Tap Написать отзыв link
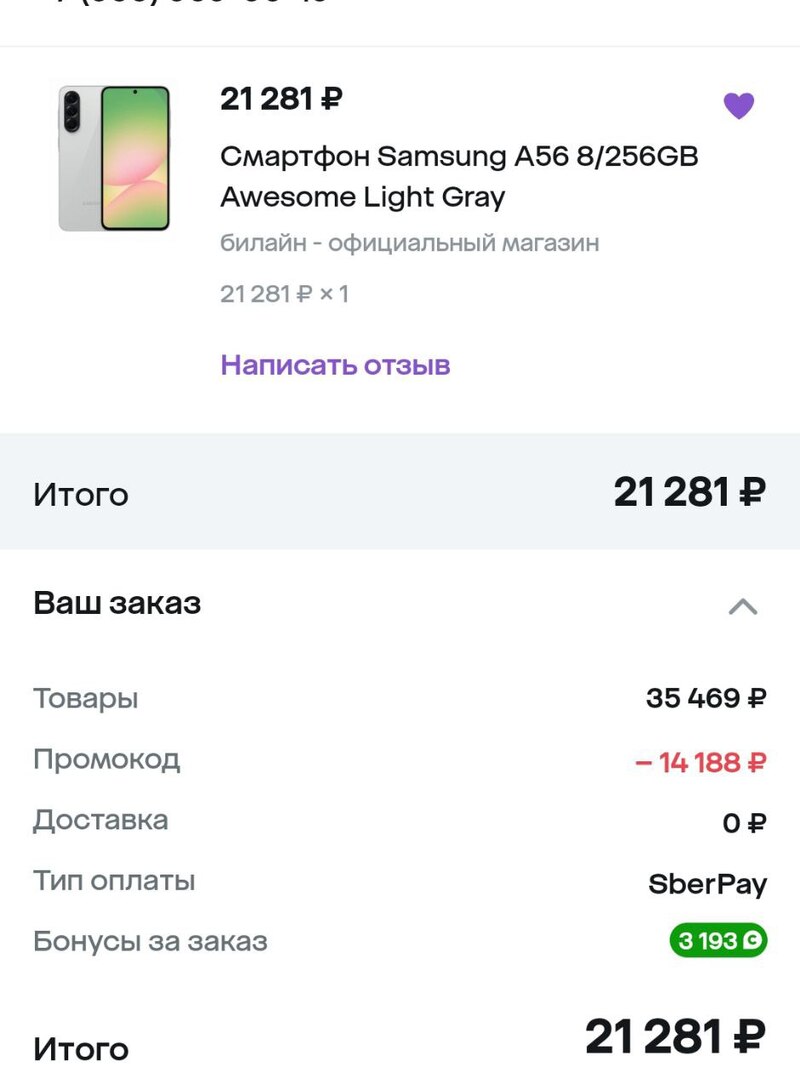This screenshot has height=1090, width=800. point(335,365)
